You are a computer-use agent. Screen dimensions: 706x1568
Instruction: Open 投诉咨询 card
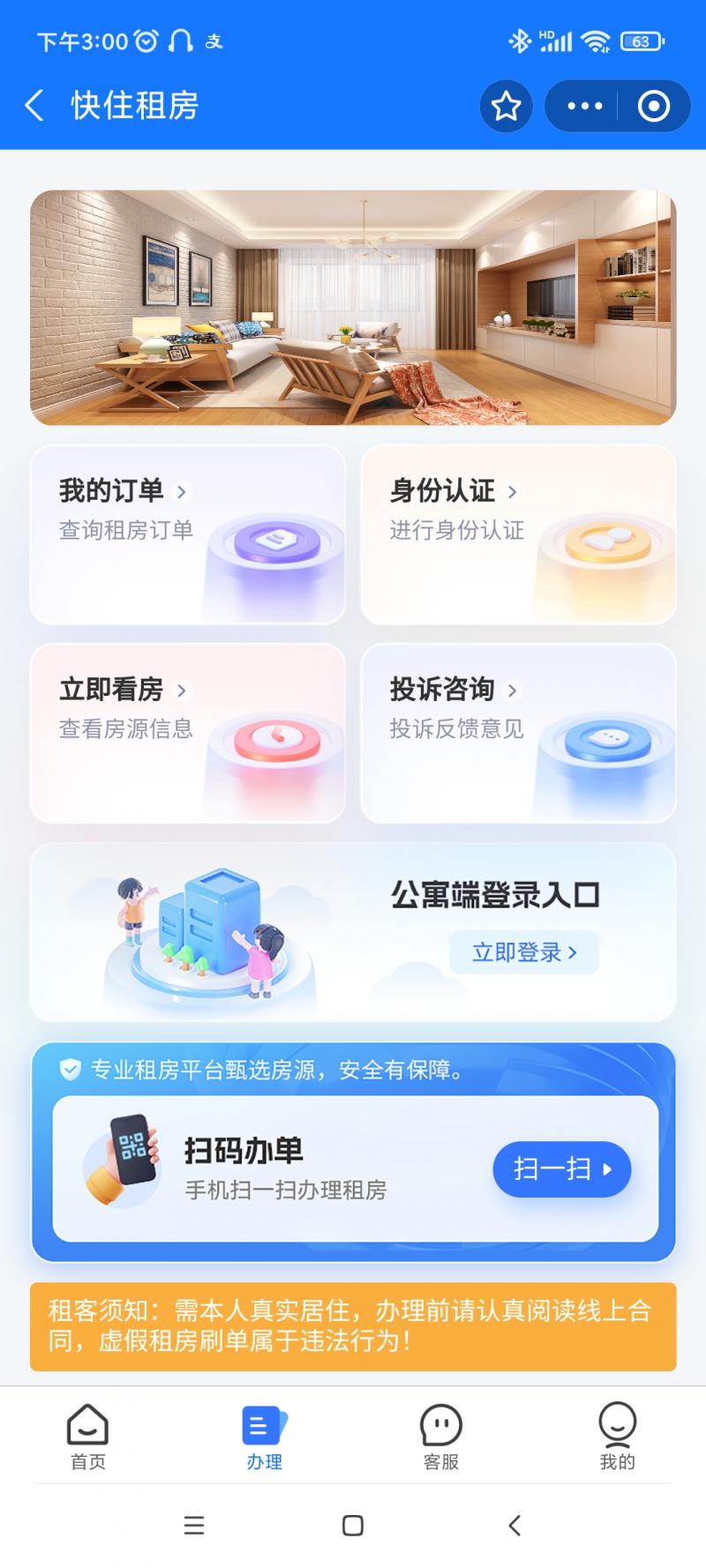coord(518,733)
